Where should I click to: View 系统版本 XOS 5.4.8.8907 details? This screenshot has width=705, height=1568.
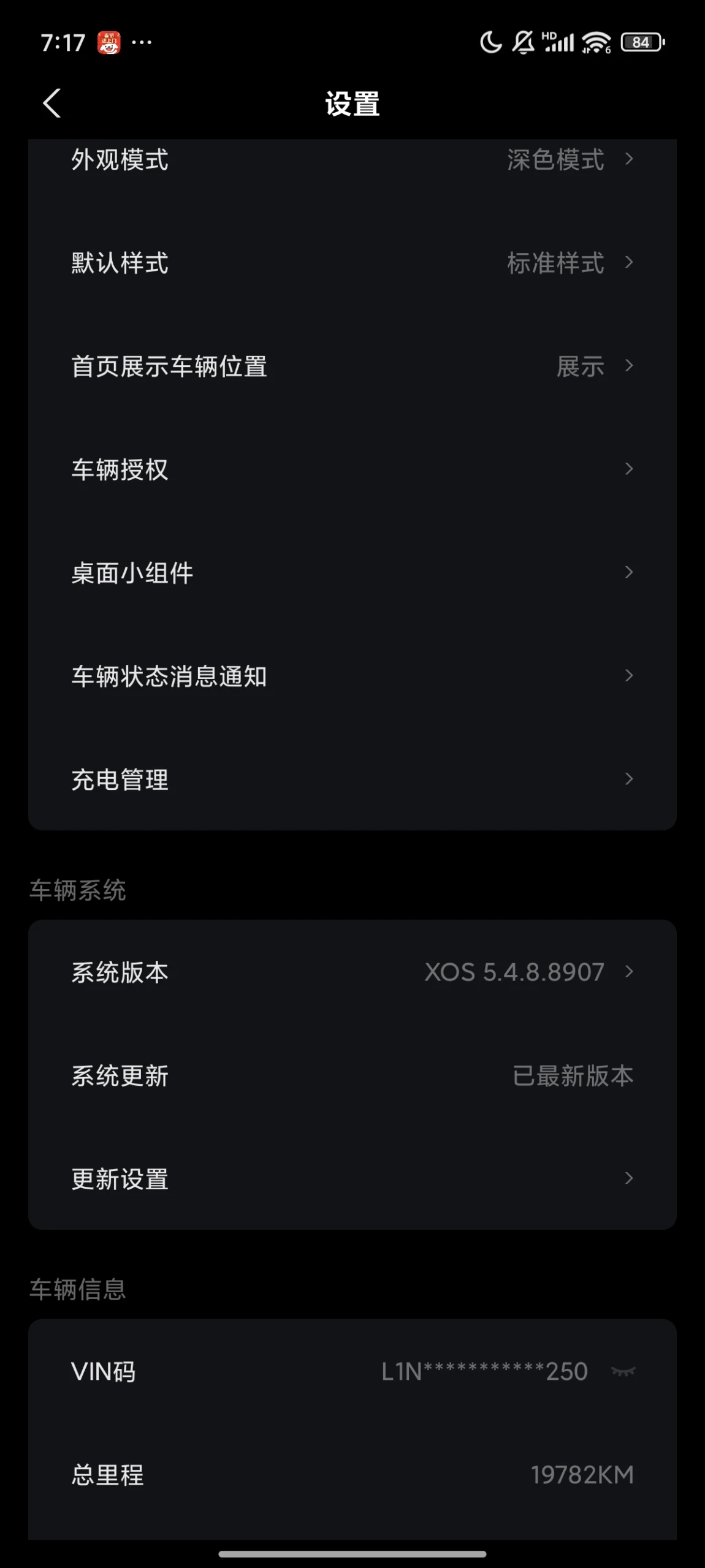pos(352,972)
